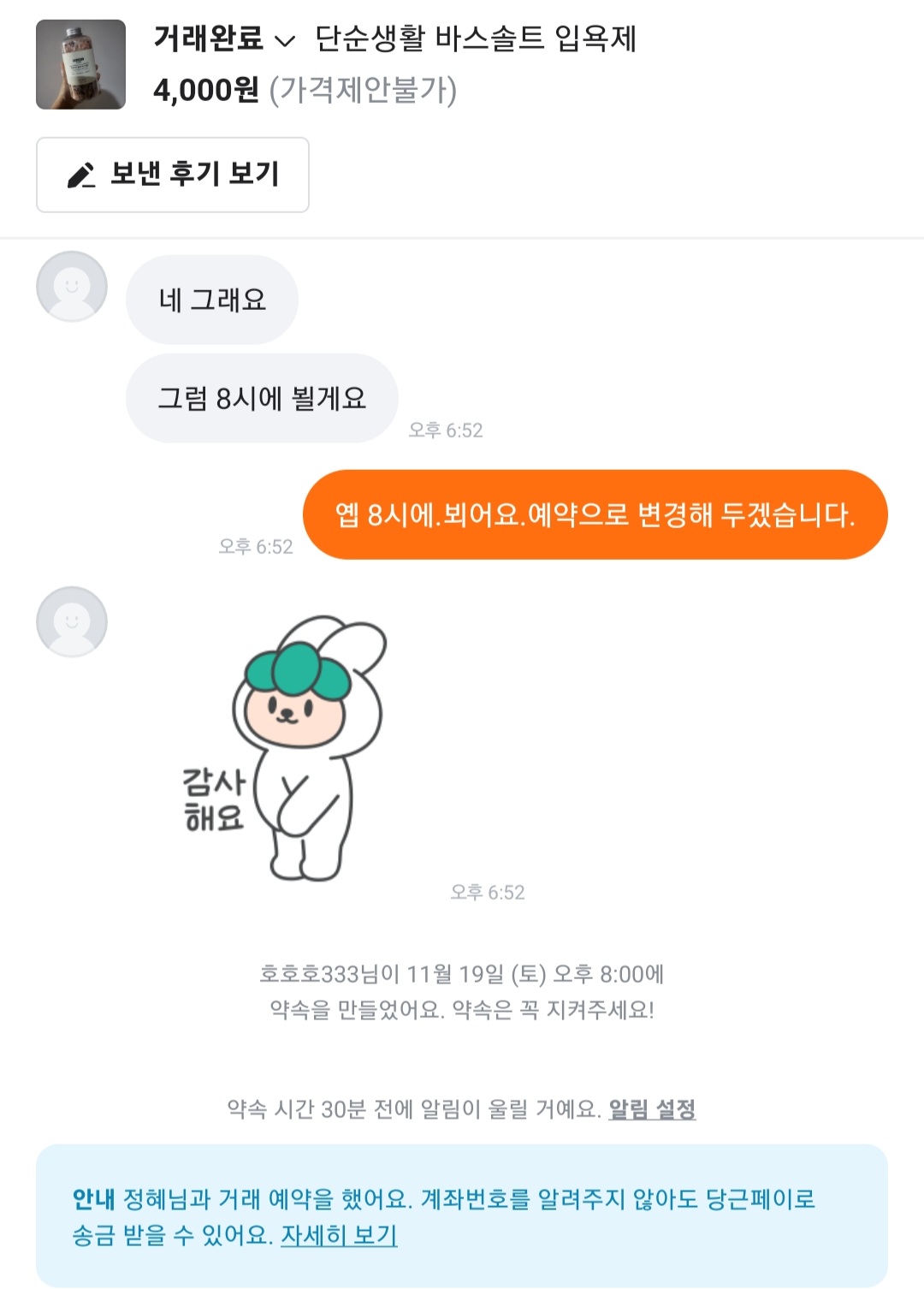Open the bath salt product thumbnail
Screen dimensions: 924x1289
coord(80,64)
